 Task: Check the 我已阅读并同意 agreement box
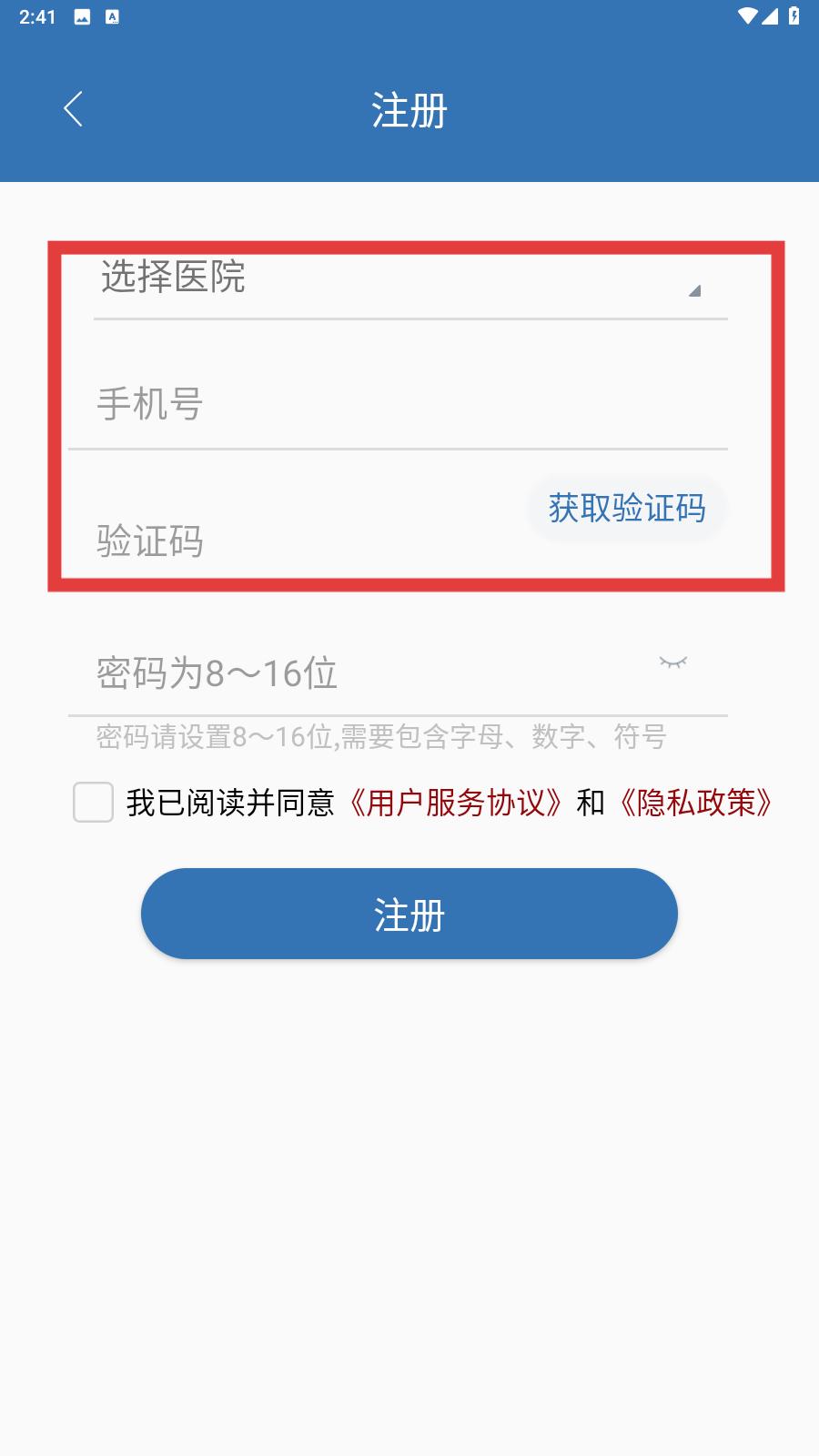click(93, 803)
